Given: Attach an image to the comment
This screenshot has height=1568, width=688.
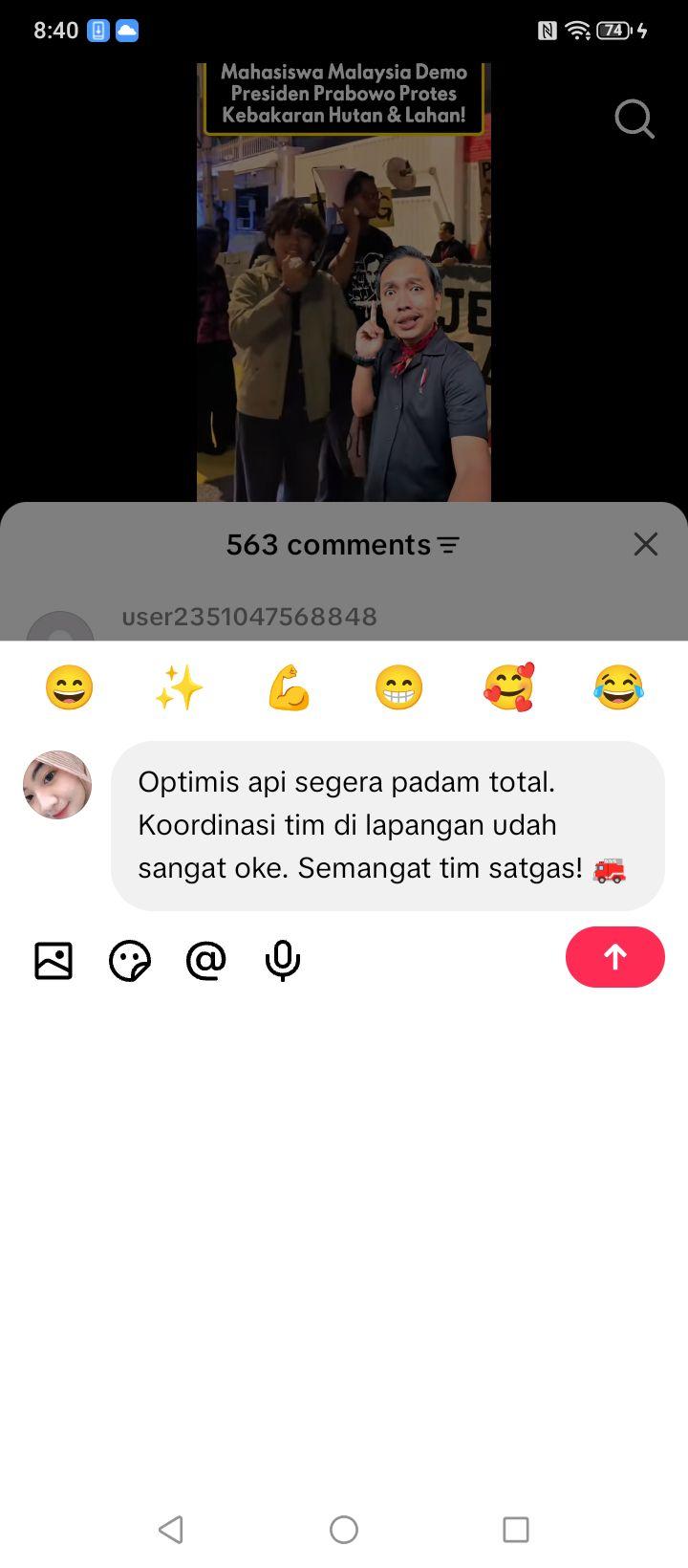Looking at the screenshot, I should pos(54,960).
